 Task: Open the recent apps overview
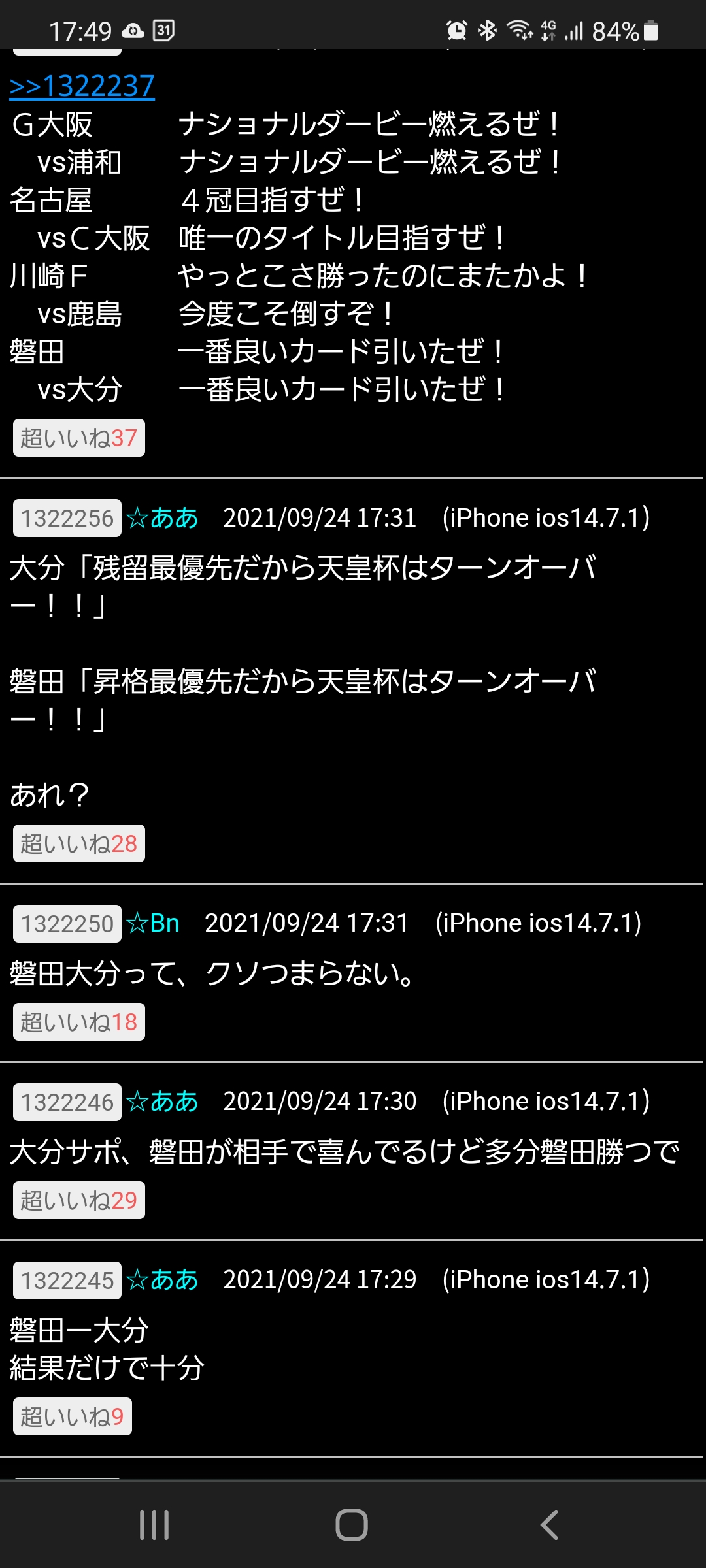(x=155, y=1525)
